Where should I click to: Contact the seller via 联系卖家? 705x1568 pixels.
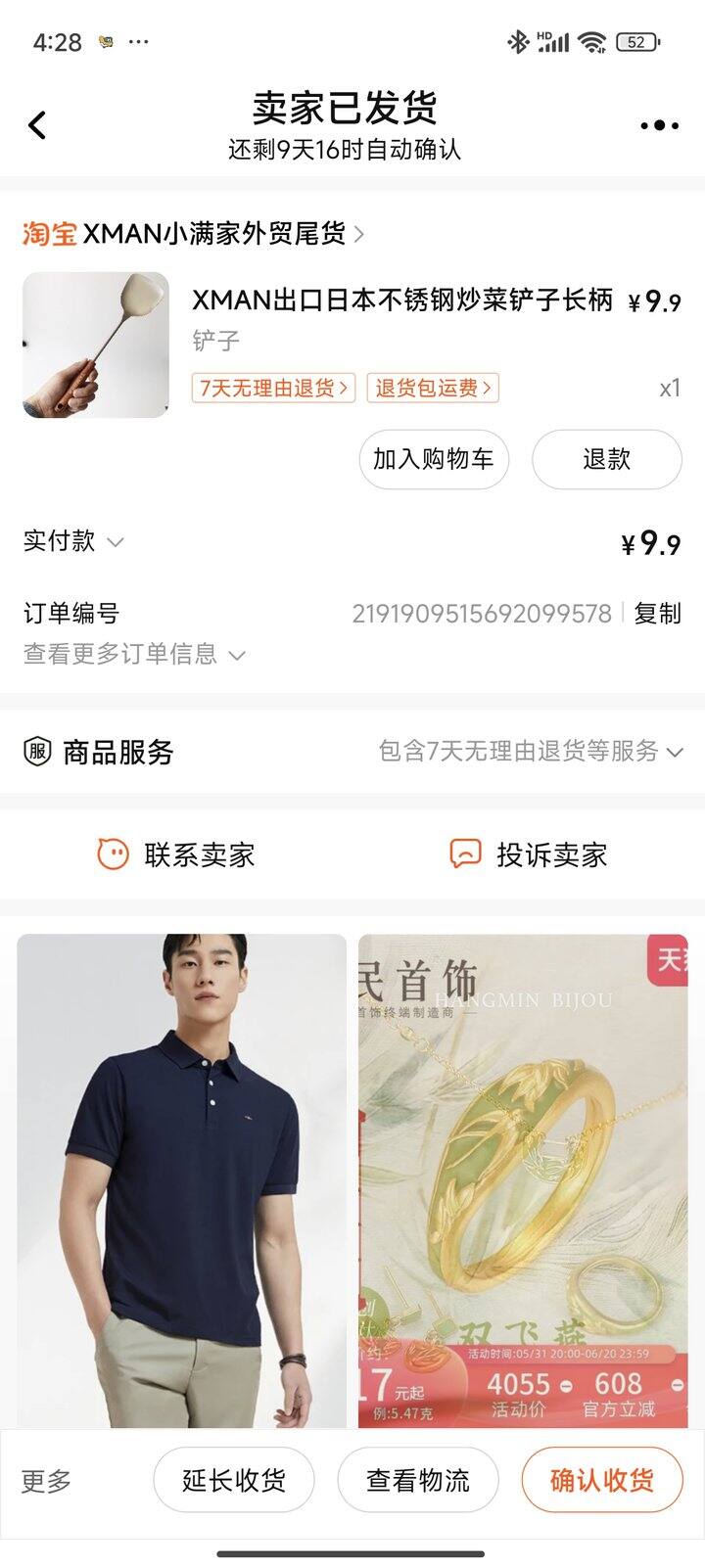coord(176,854)
